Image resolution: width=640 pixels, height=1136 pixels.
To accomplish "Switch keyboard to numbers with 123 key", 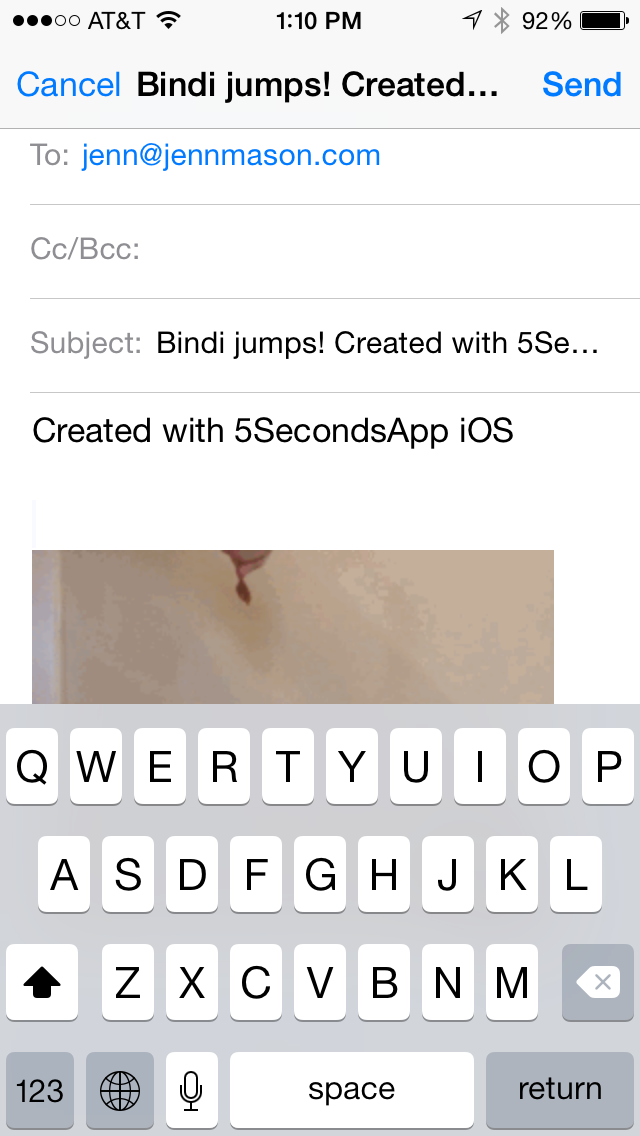I will click(x=40, y=1089).
